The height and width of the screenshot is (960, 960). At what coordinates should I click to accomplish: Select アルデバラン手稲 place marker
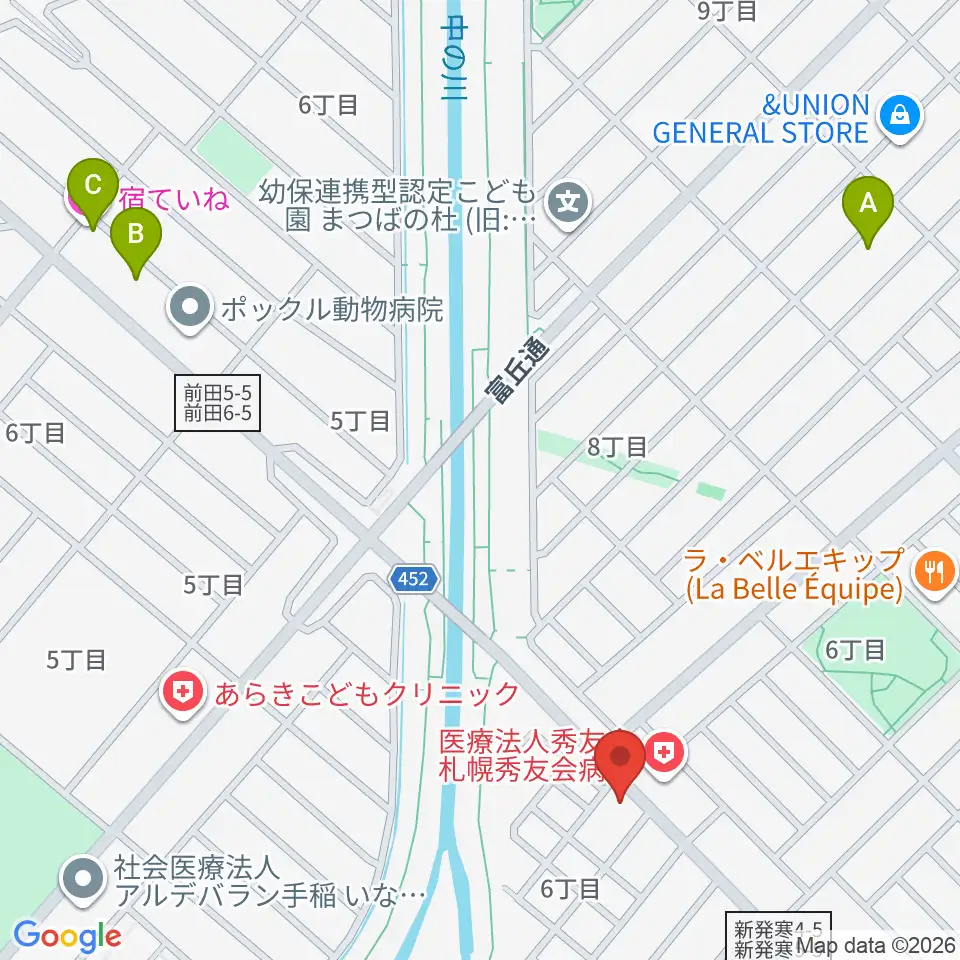pos(83,880)
